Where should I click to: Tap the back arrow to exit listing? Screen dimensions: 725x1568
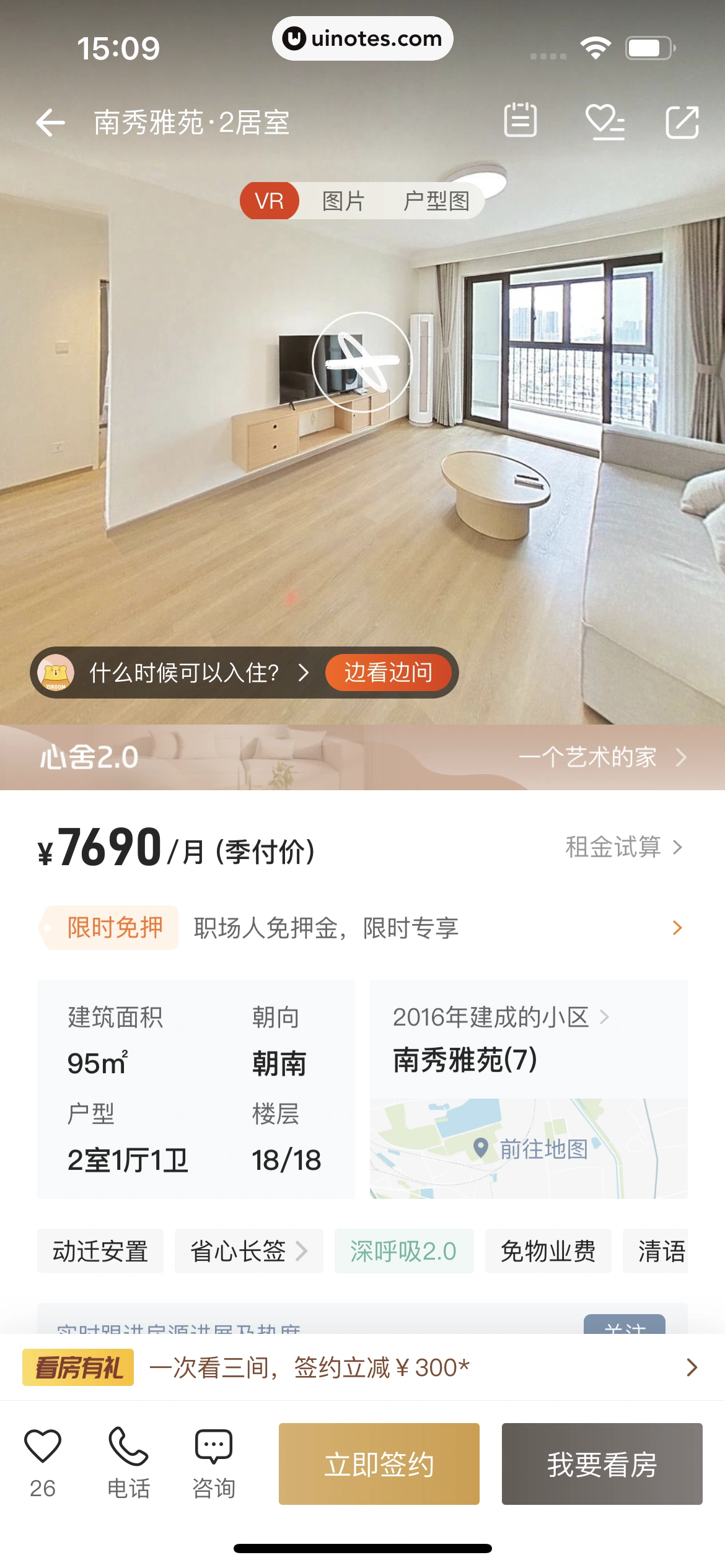52,121
